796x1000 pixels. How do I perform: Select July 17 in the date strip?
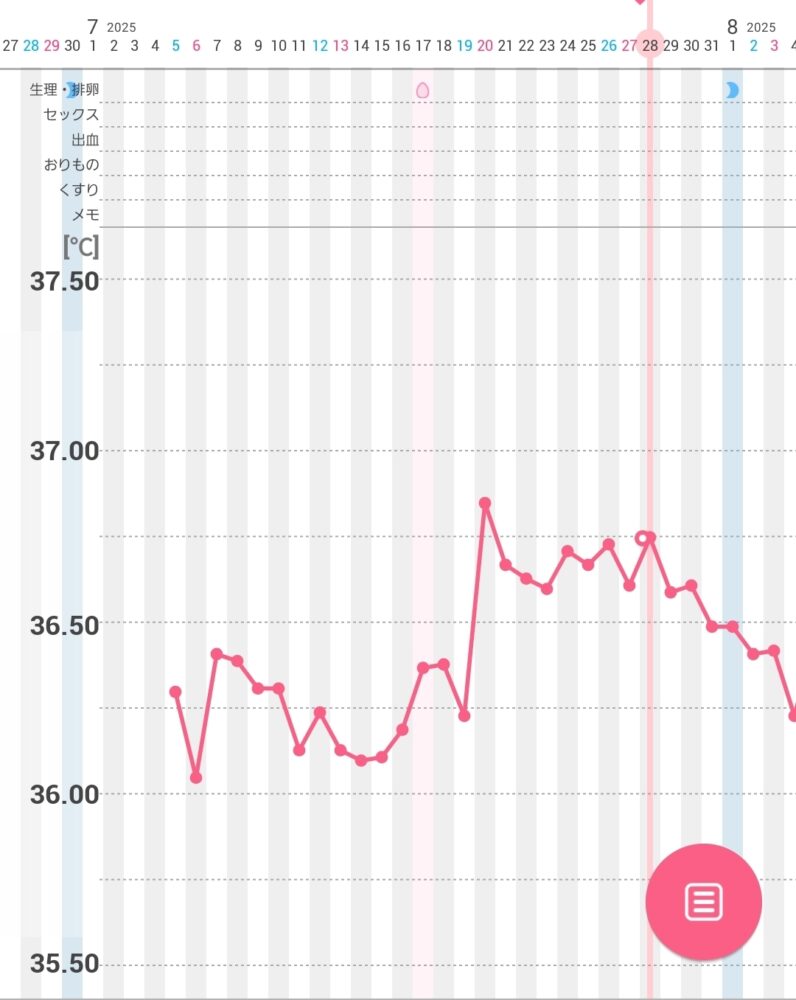pos(423,45)
